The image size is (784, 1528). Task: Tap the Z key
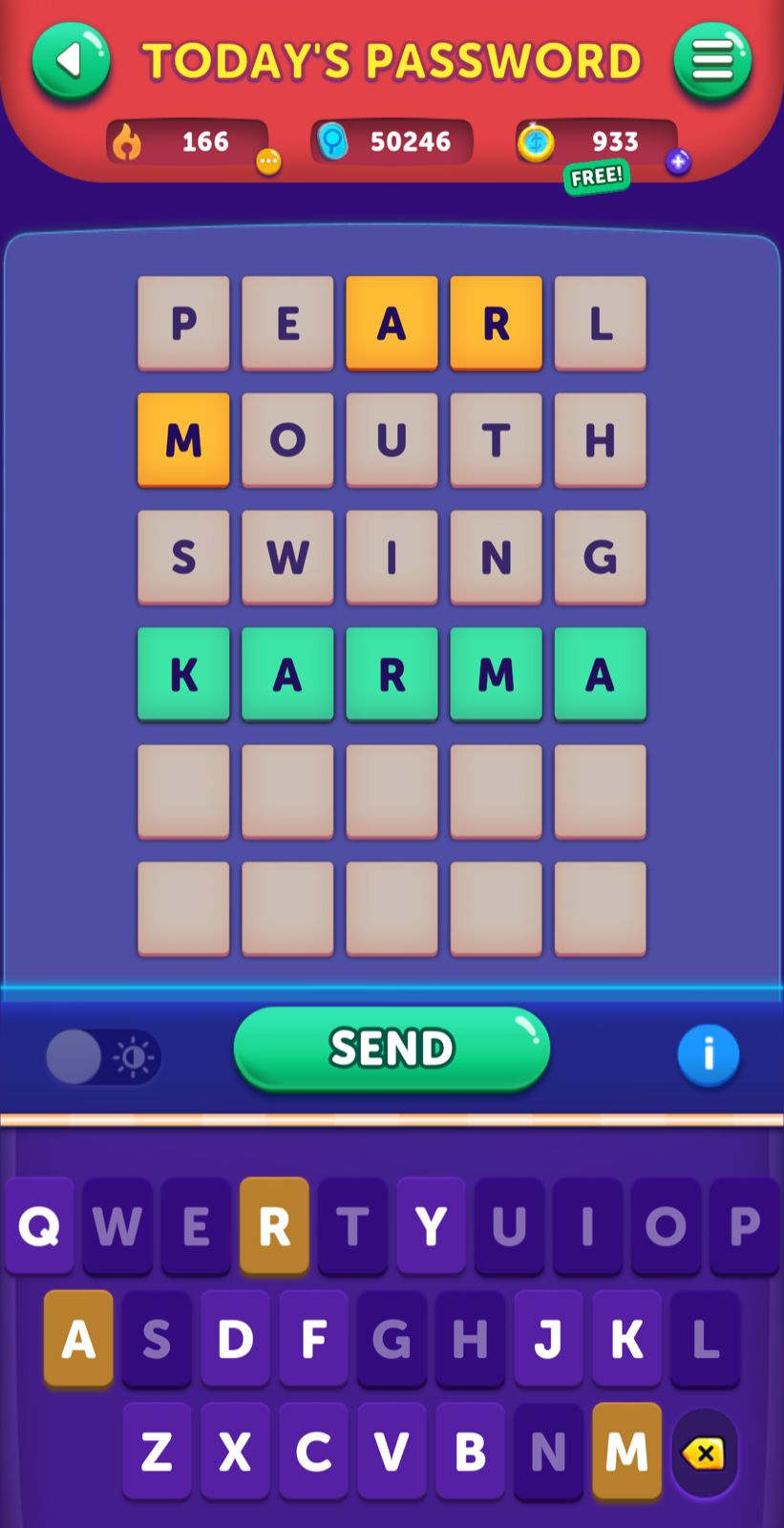tap(157, 1452)
